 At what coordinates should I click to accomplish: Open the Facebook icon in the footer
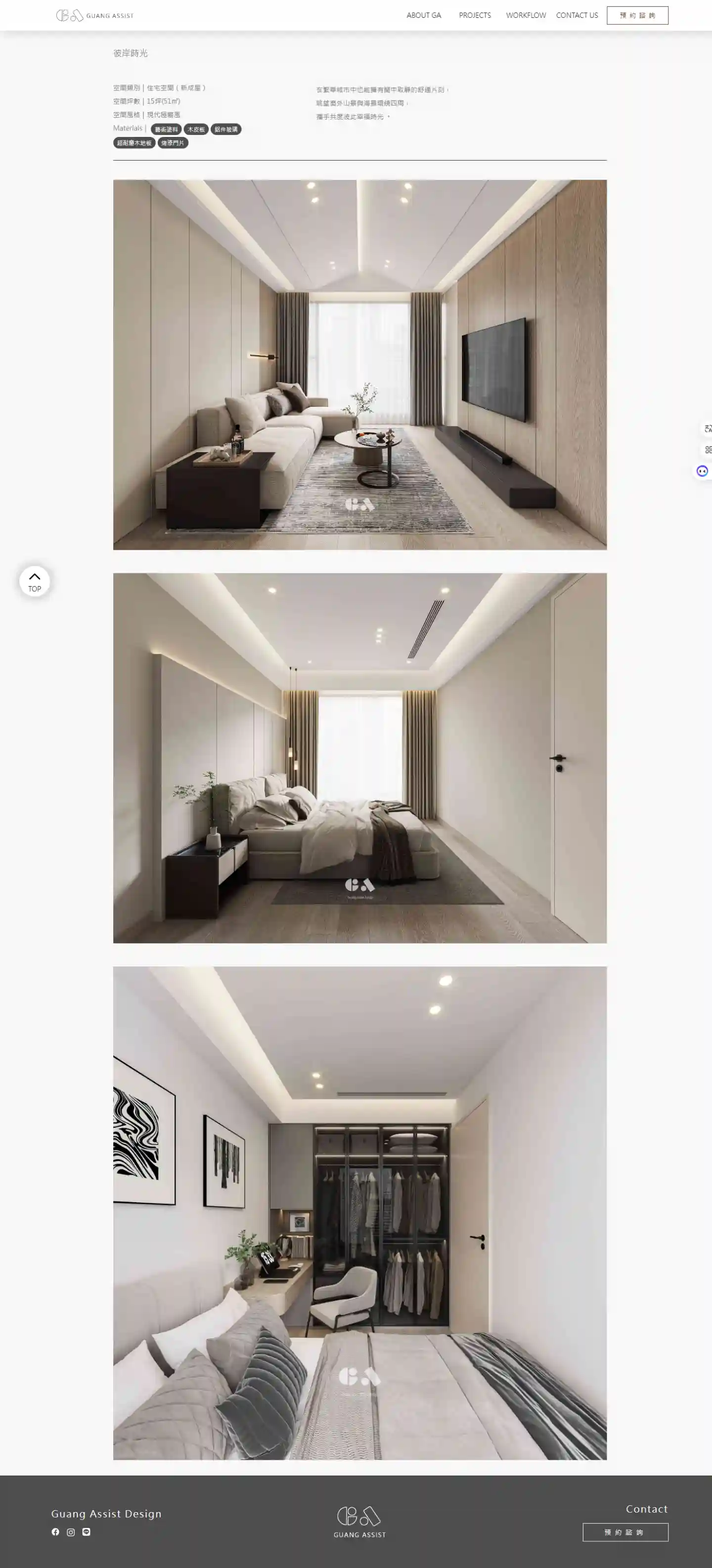point(55,1531)
